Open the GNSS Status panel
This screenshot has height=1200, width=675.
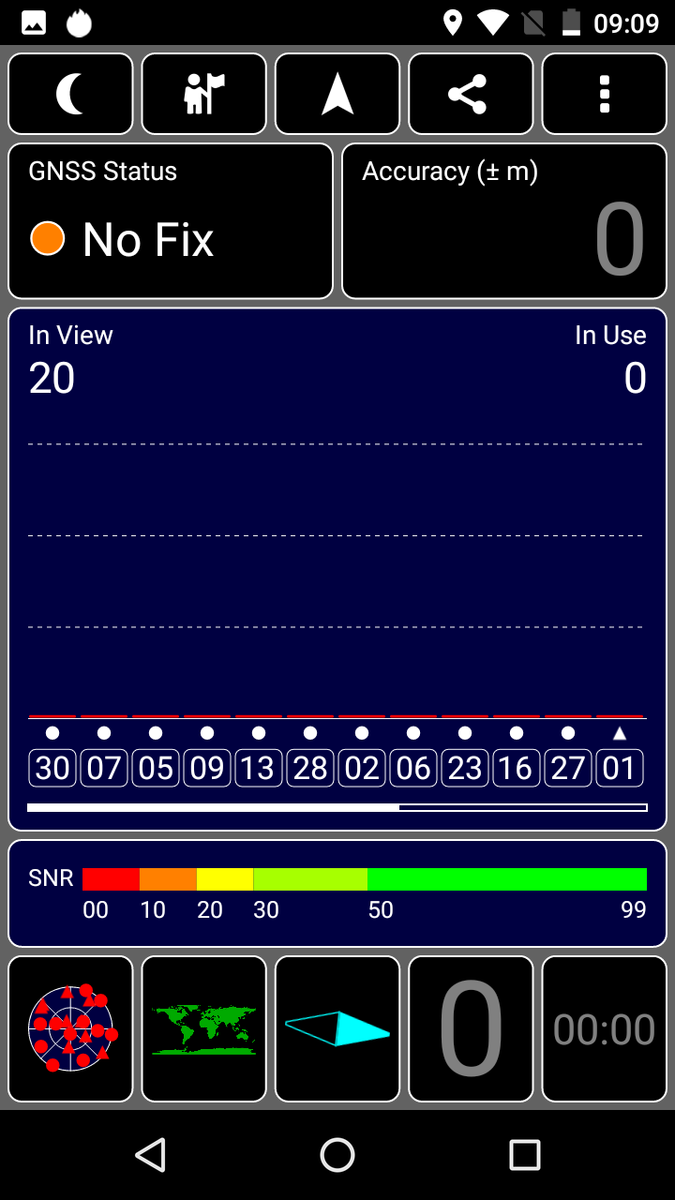click(x=171, y=221)
